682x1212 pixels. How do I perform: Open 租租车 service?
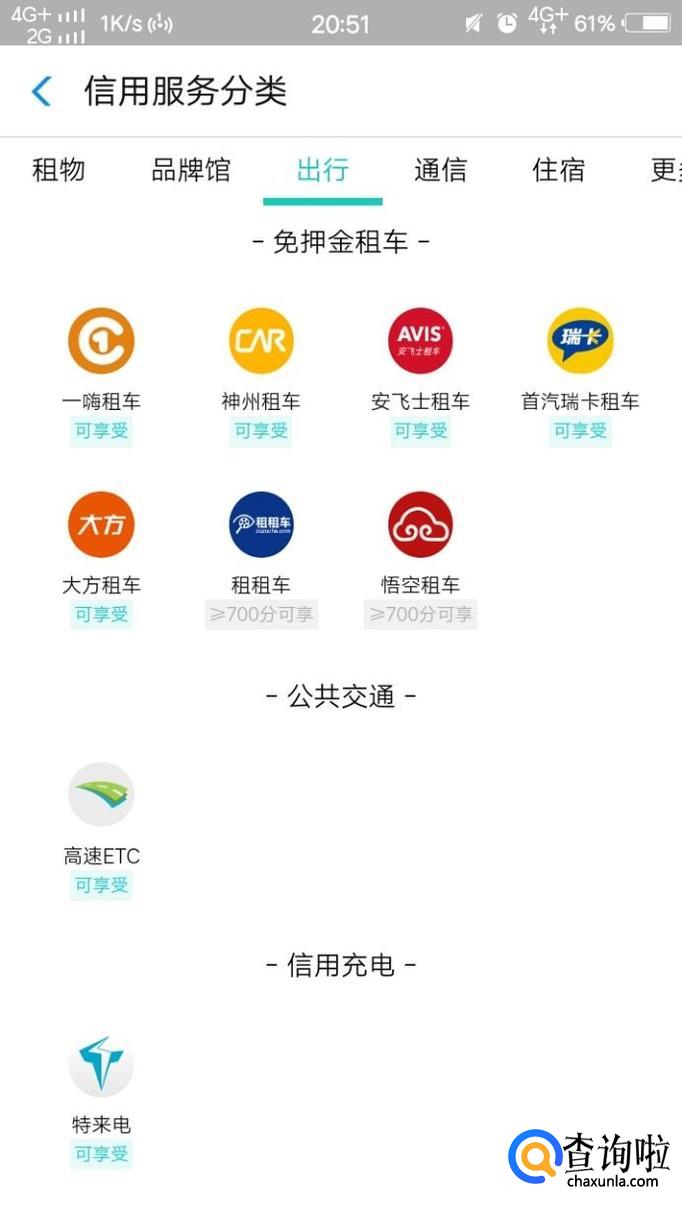click(261, 524)
